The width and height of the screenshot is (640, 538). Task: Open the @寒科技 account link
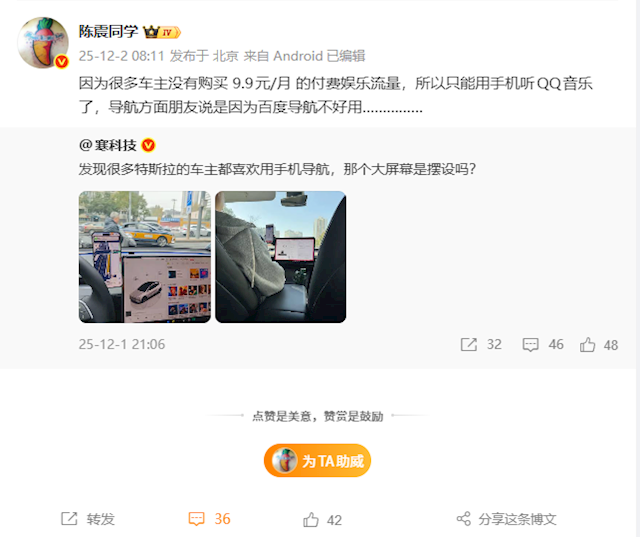(112, 145)
